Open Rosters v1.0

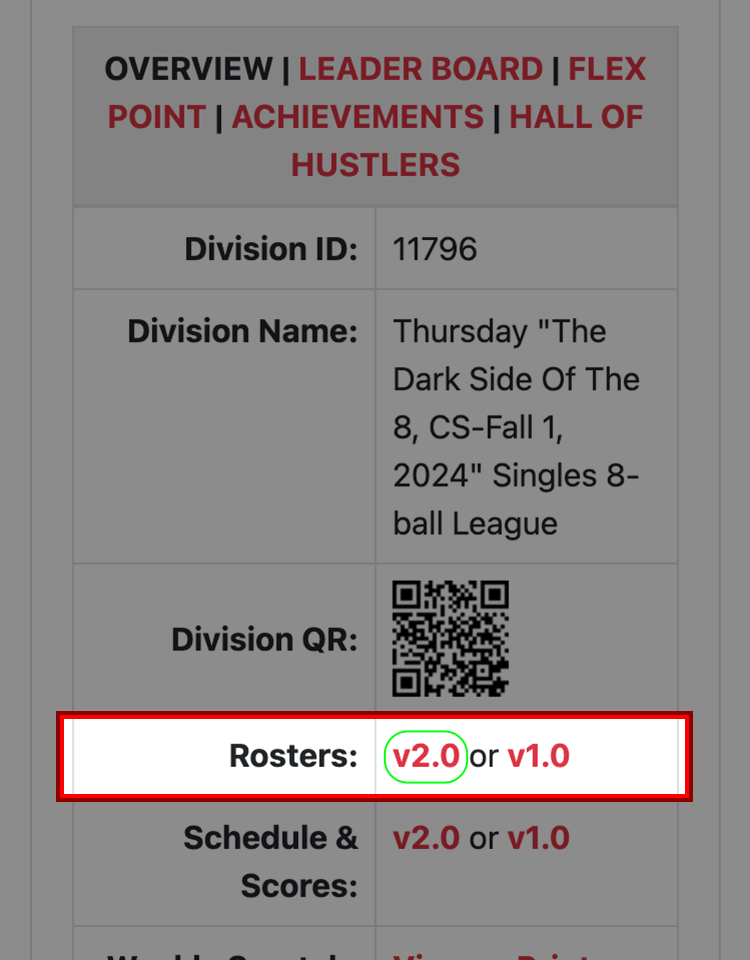tap(538, 756)
